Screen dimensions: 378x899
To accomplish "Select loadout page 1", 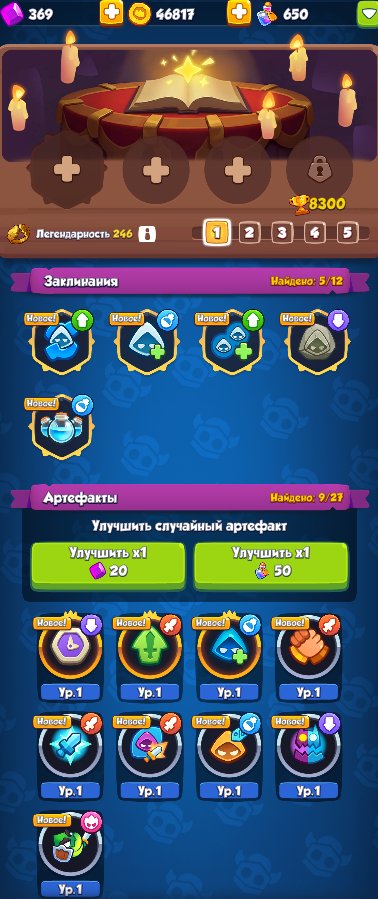I will pos(216,233).
